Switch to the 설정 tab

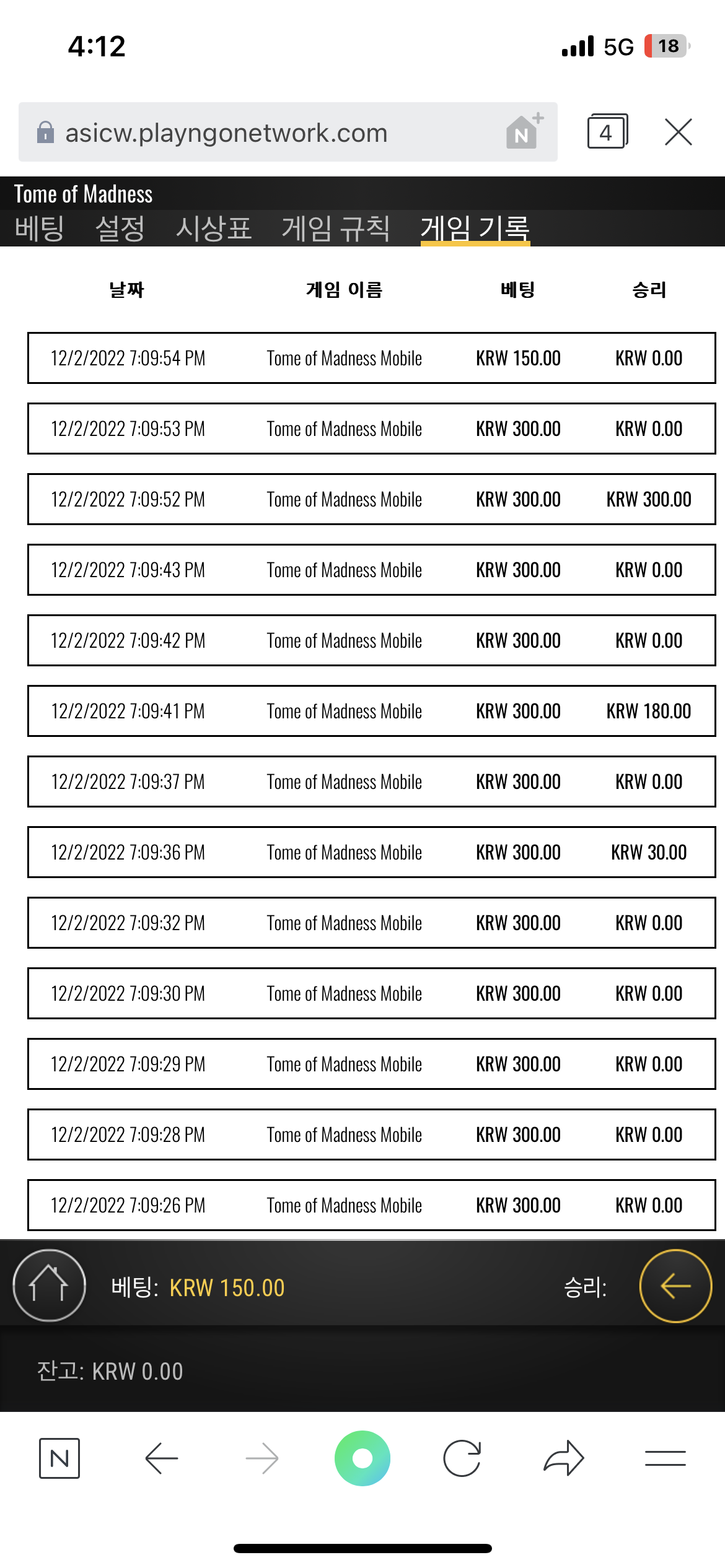coord(120,229)
